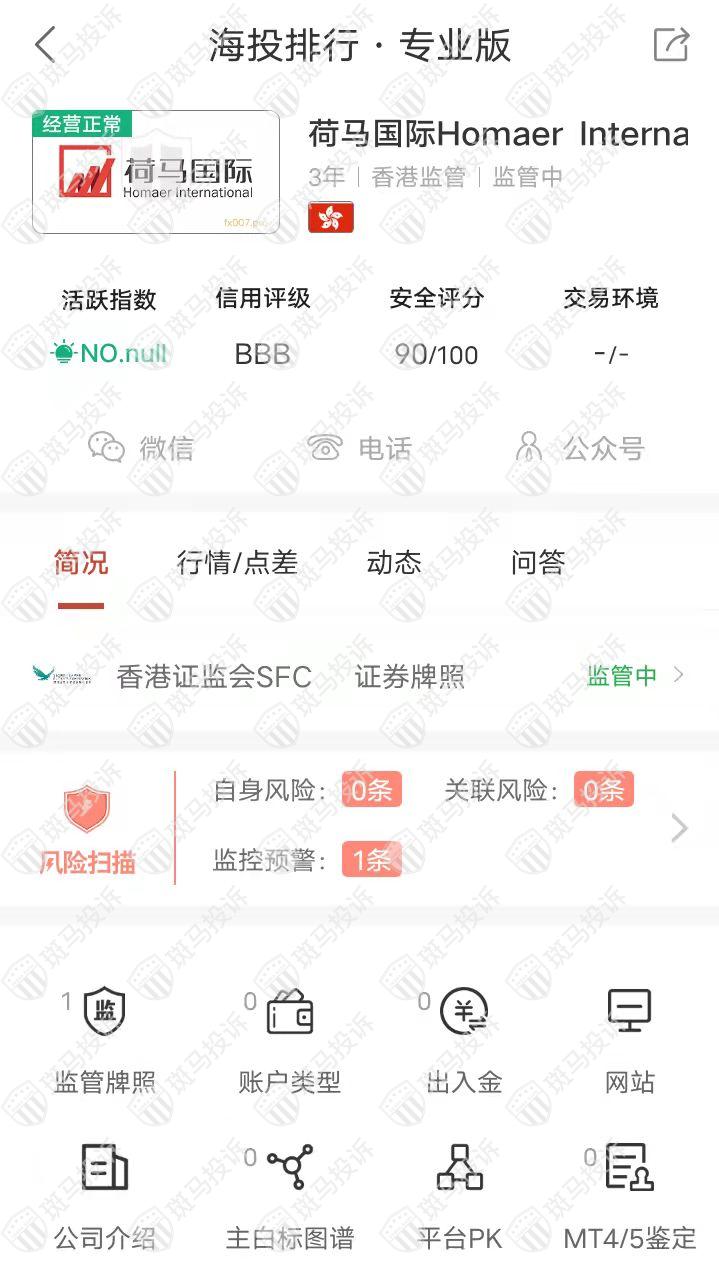
Task: Share this broker page
Action: tap(671, 45)
